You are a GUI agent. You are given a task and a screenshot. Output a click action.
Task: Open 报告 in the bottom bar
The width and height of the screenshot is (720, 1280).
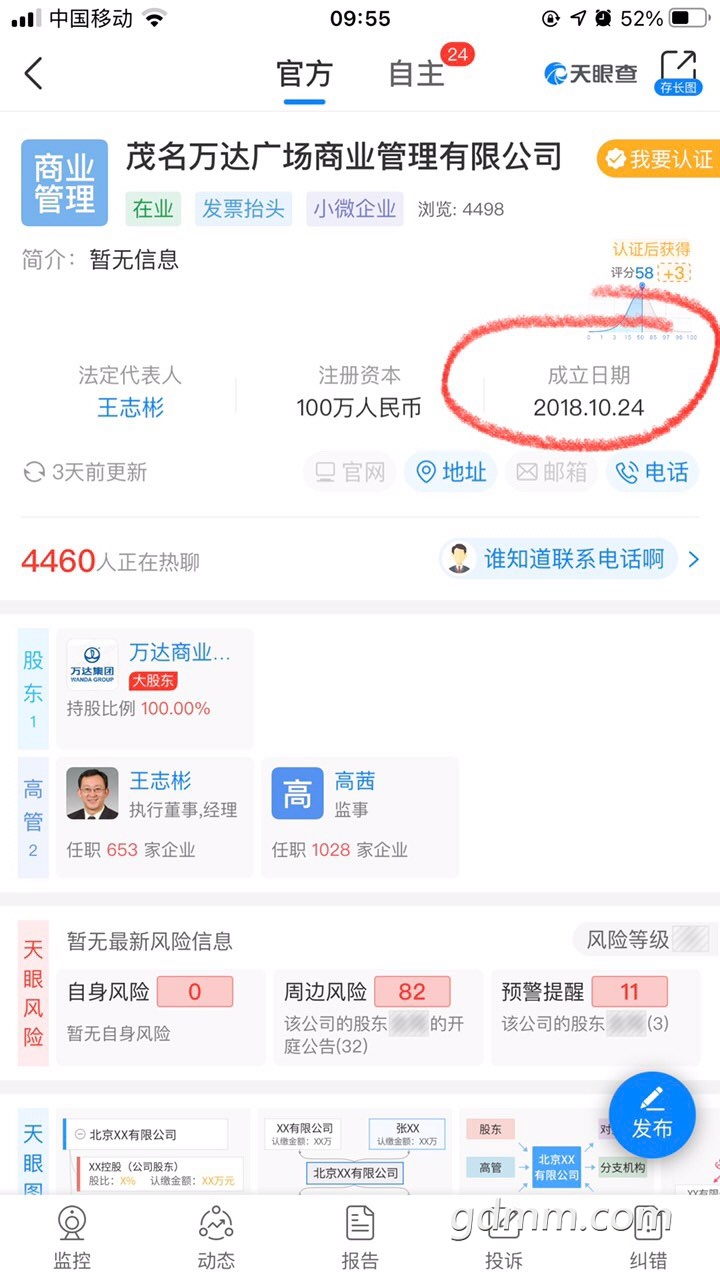point(360,1237)
